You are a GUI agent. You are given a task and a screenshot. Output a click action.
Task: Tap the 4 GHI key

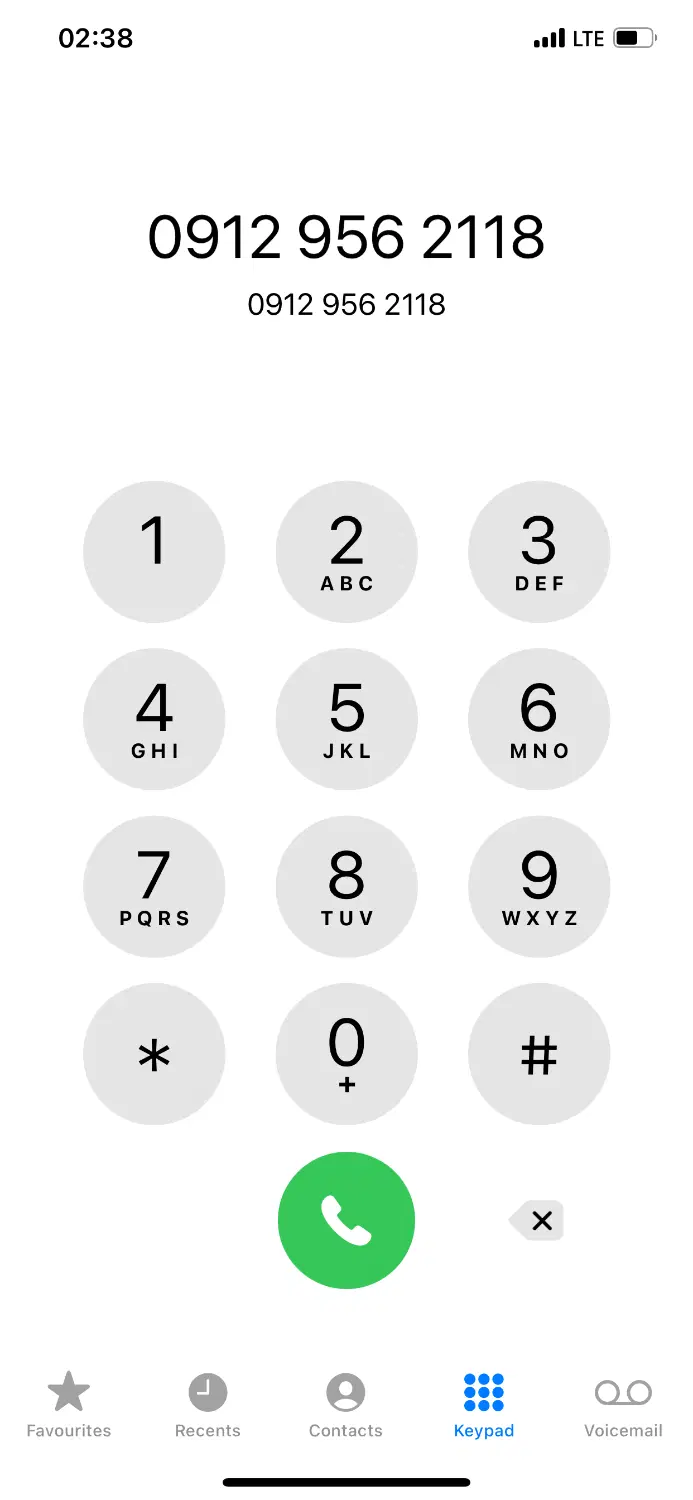[x=154, y=719]
